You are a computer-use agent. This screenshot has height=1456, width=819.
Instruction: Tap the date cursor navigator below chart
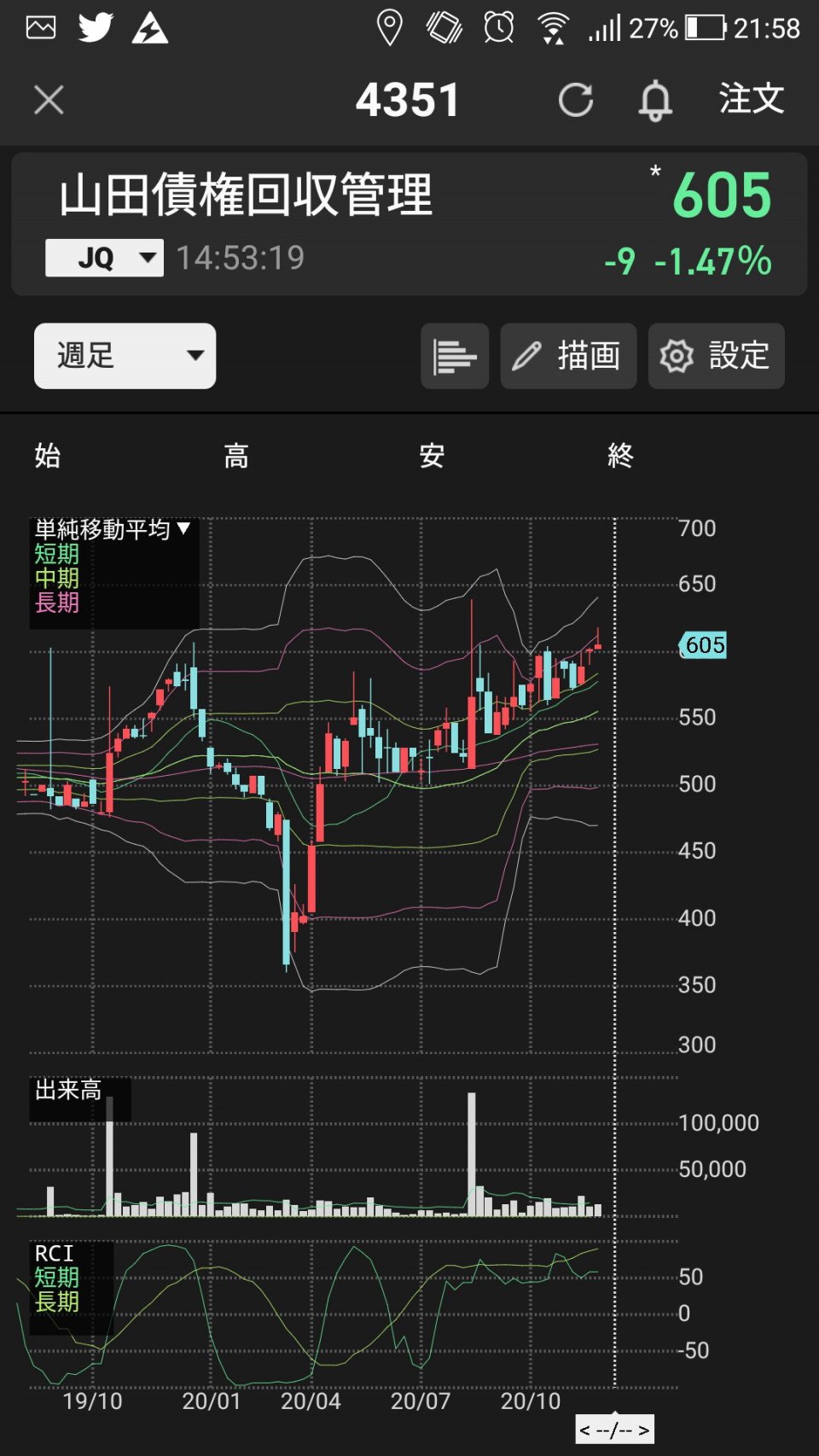point(614,1430)
